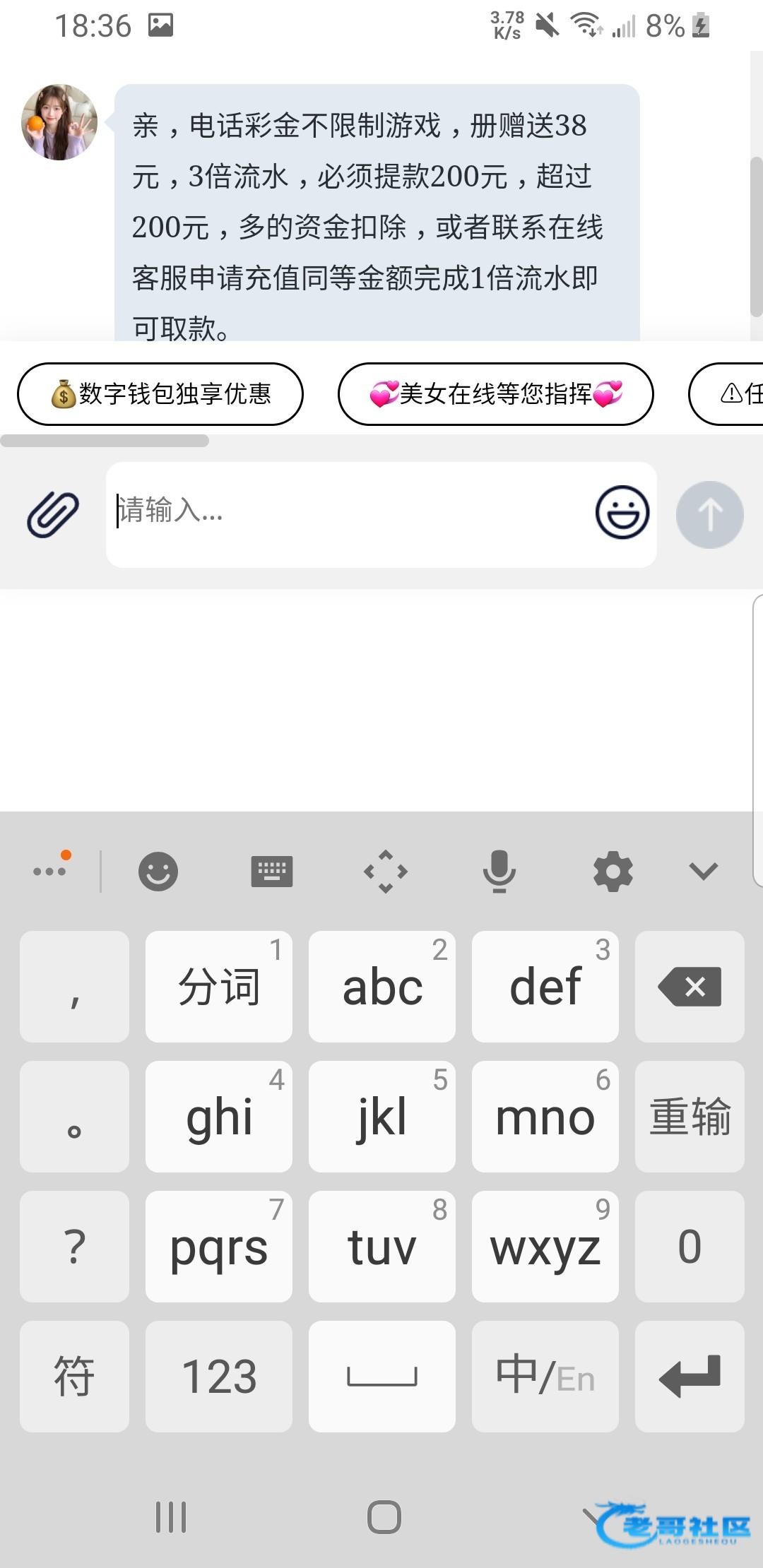Focus the 请输入 message input field
Image resolution: width=763 pixels, height=1568 pixels.
point(346,514)
